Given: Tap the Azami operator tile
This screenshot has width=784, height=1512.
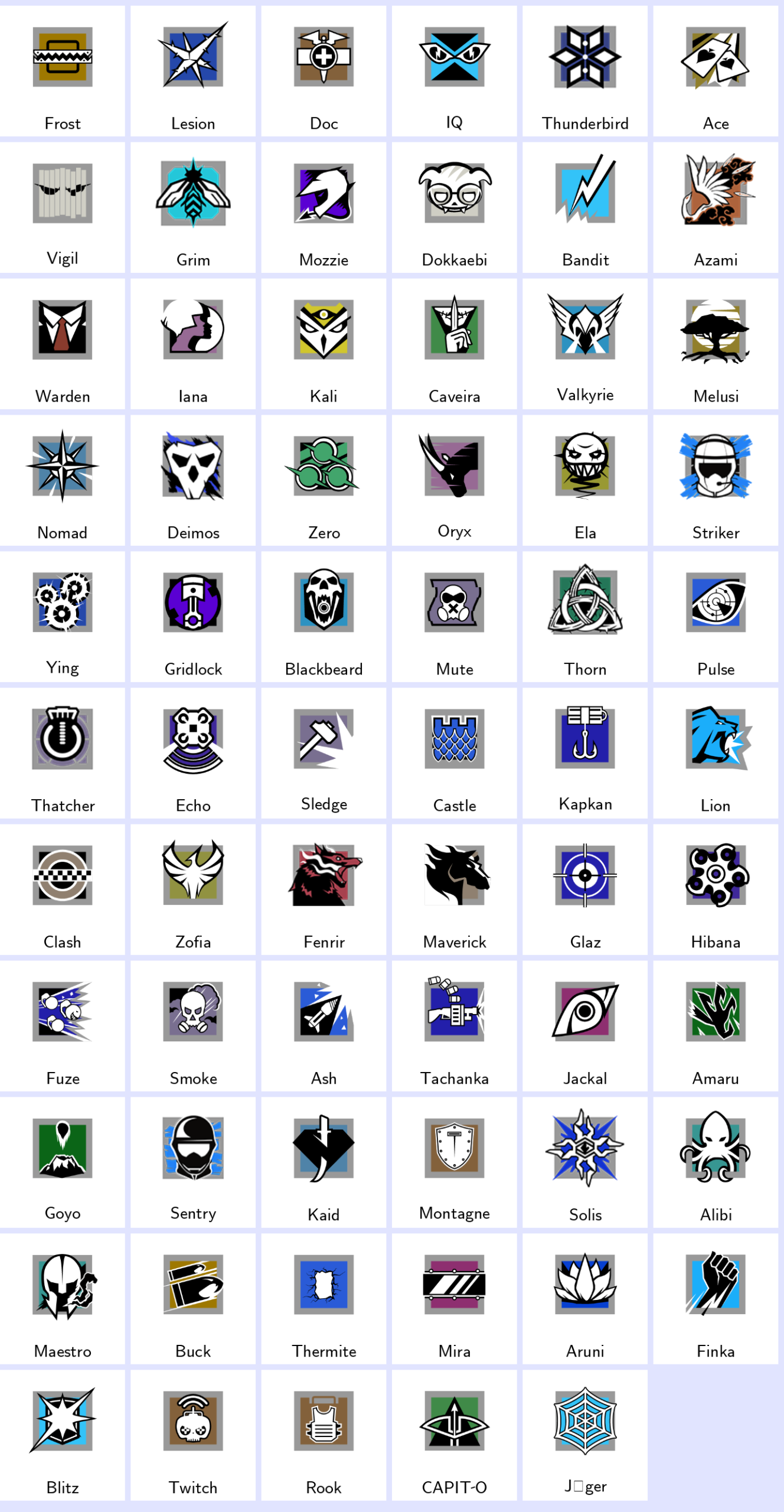Looking at the screenshot, I should point(716,207).
